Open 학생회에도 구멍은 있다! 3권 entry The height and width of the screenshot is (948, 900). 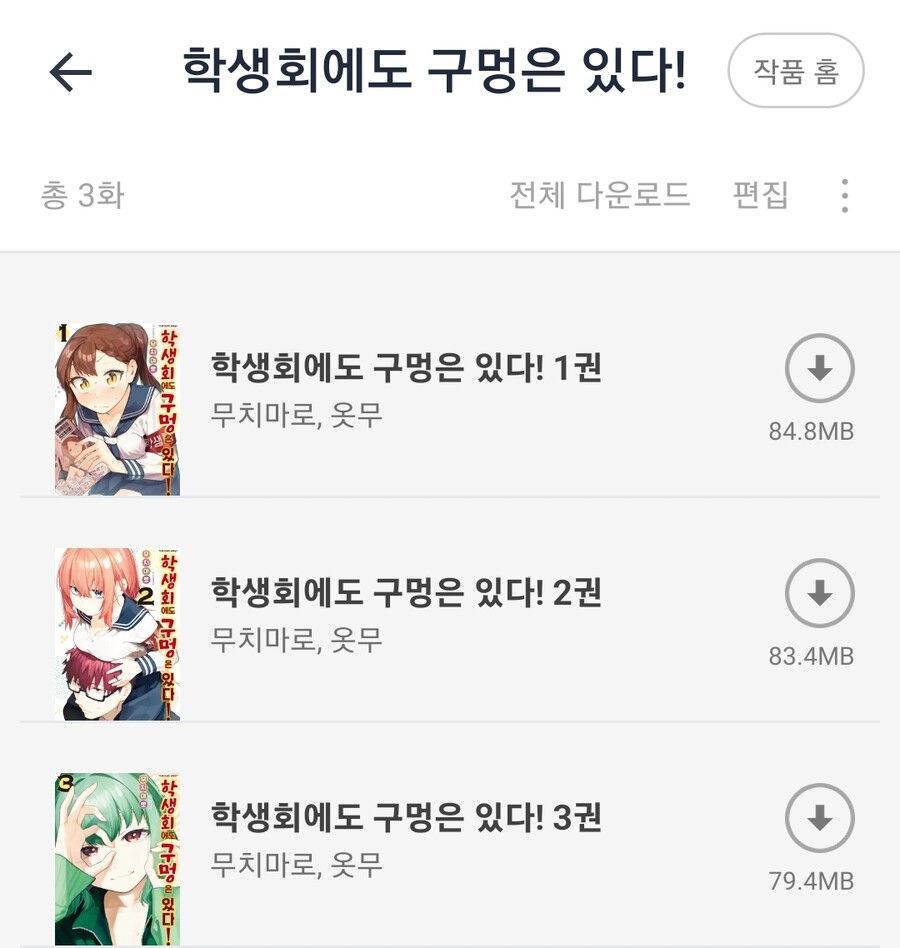point(404,820)
